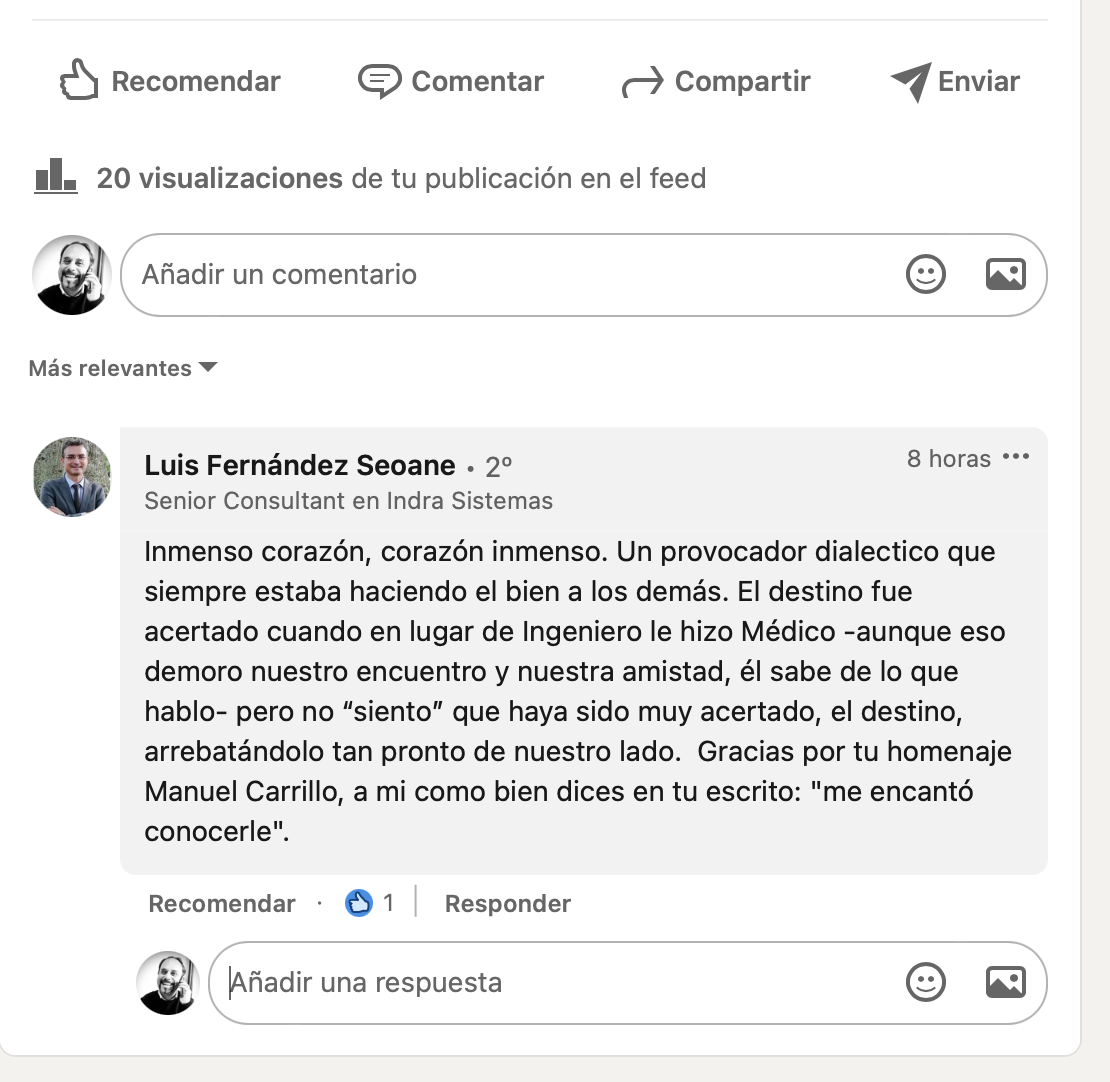Screen dimensions: 1110x1082
Task: Open the three-dot menu on Luis's comment
Action: point(1016,458)
